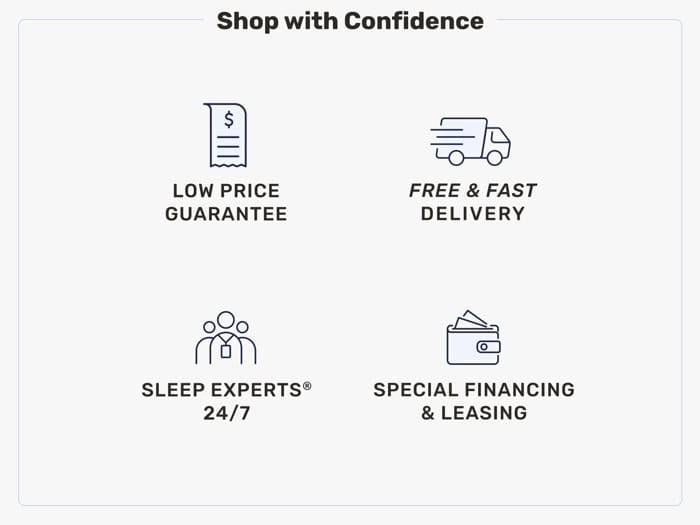Select Special Financing & Leasing
Screen dimensions: 700x525
click(x=473, y=368)
